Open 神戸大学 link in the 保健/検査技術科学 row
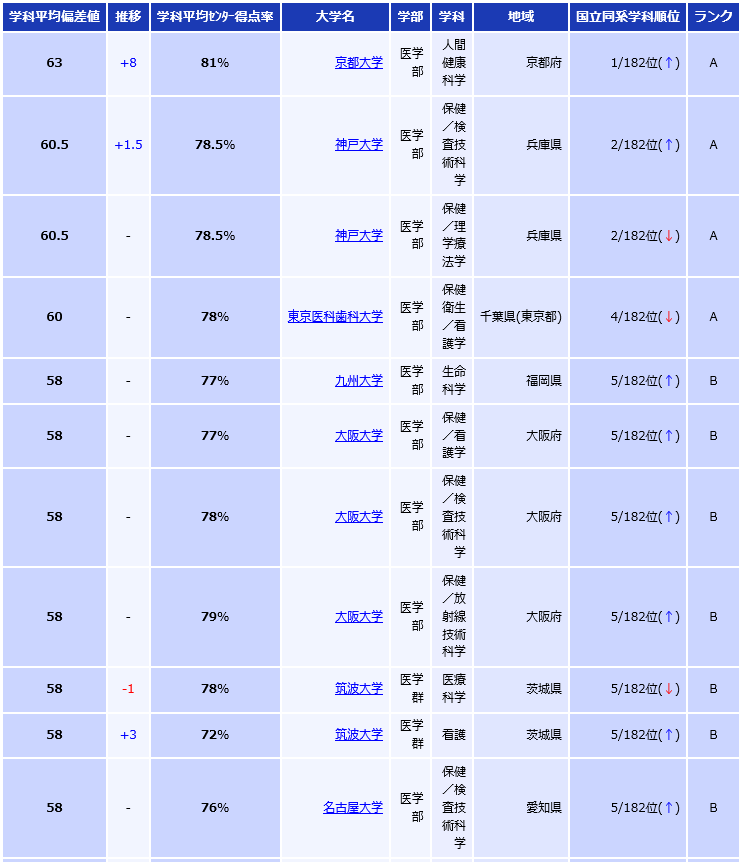The height and width of the screenshot is (862, 743). click(358, 145)
